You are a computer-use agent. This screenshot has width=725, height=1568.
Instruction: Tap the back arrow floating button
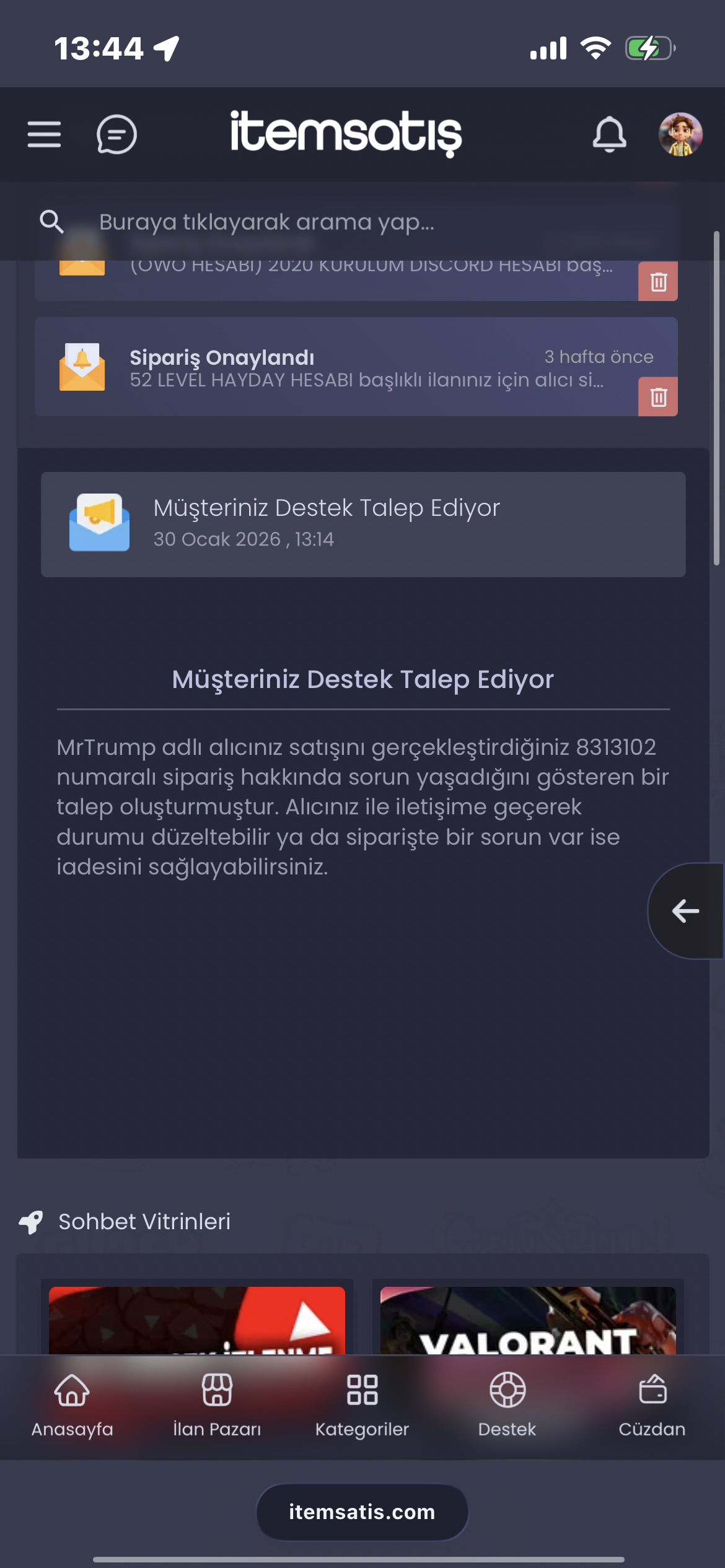click(x=685, y=911)
